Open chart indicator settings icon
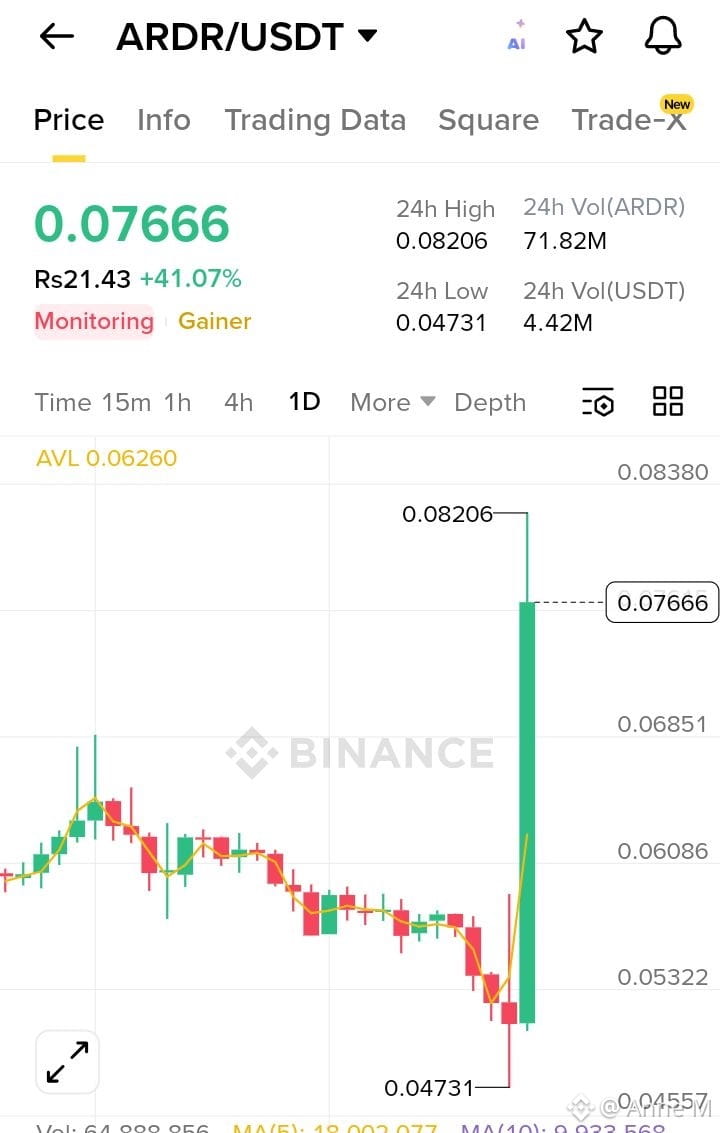 coord(598,402)
